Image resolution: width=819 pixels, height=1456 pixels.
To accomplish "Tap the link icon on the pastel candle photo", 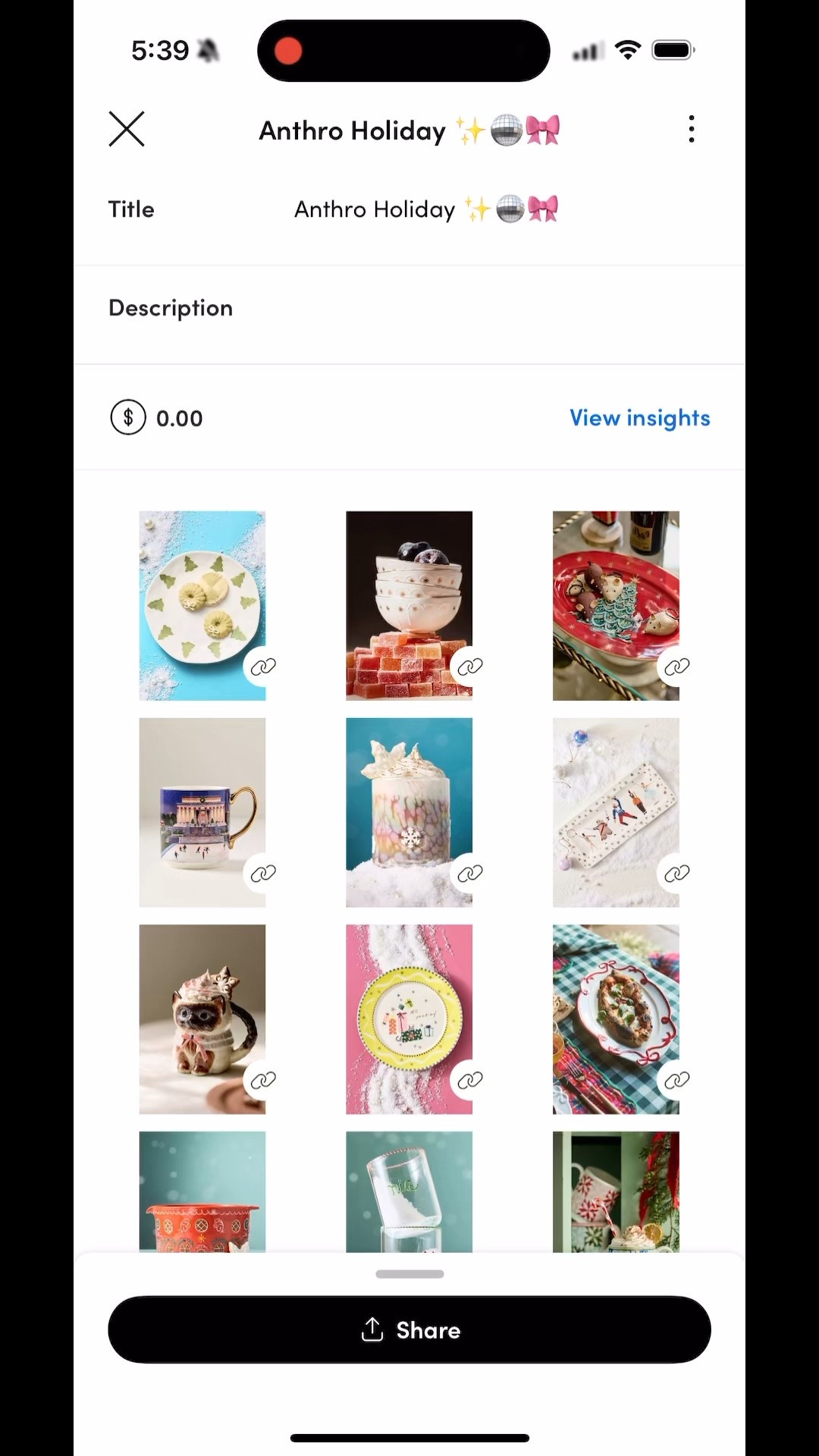I will pos(470,872).
